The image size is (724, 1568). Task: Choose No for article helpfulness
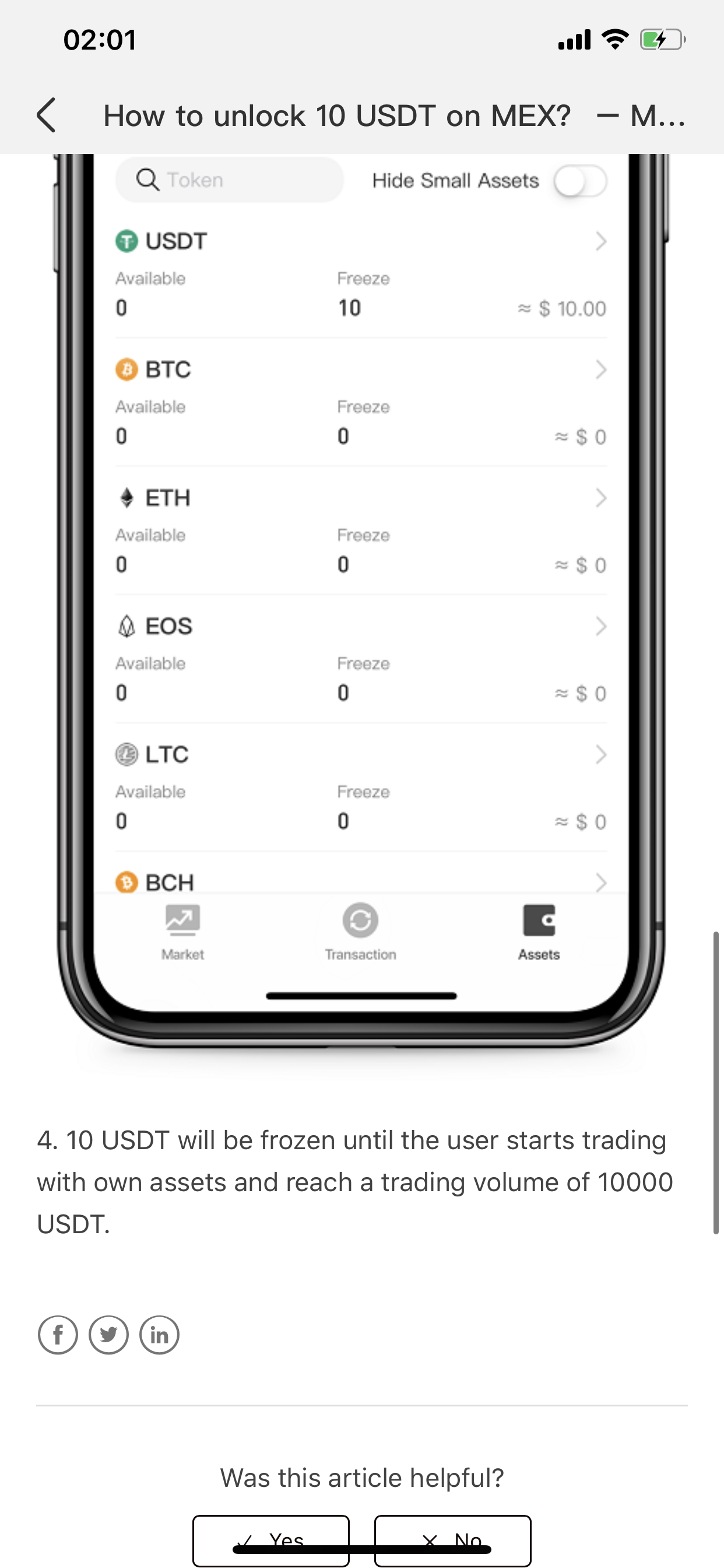(x=453, y=1539)
